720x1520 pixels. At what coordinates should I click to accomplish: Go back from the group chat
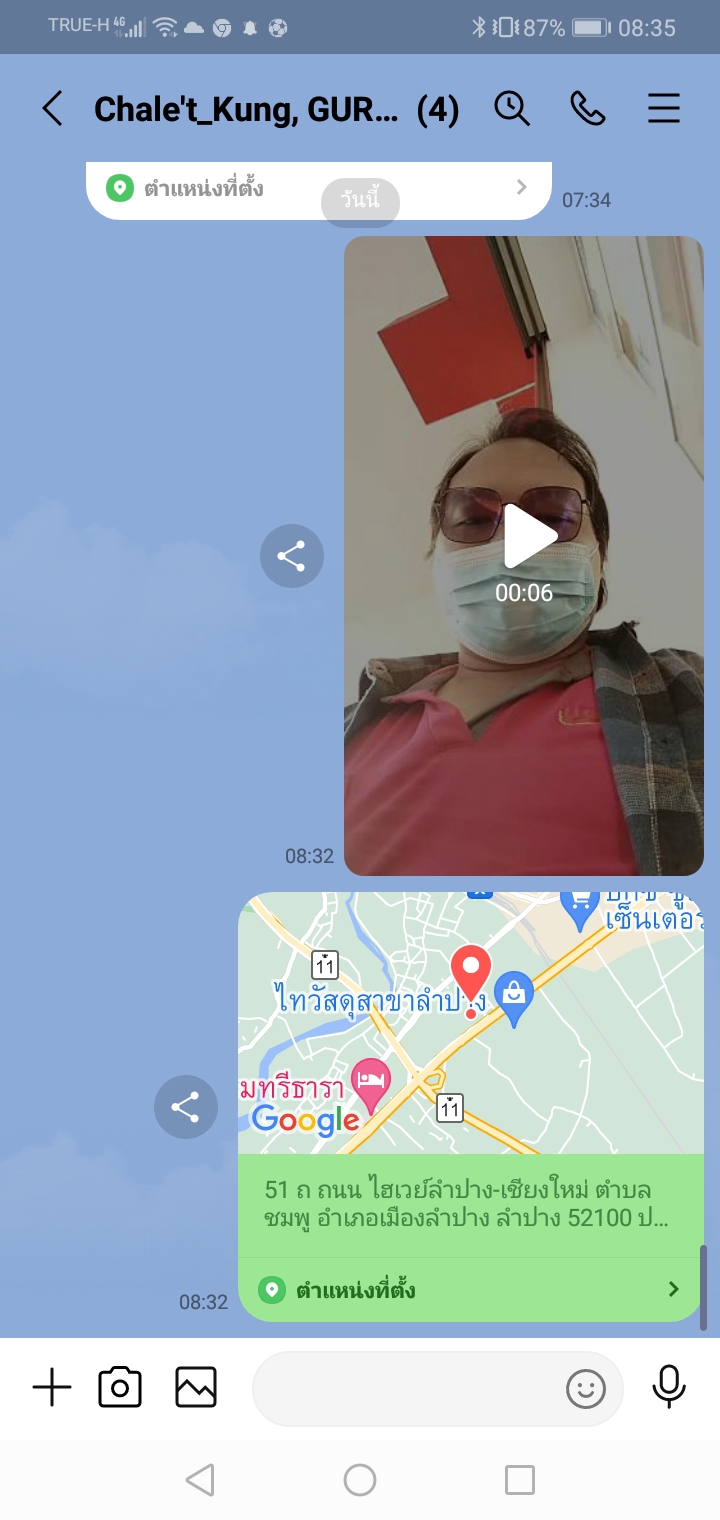click(x=53, y=109)
